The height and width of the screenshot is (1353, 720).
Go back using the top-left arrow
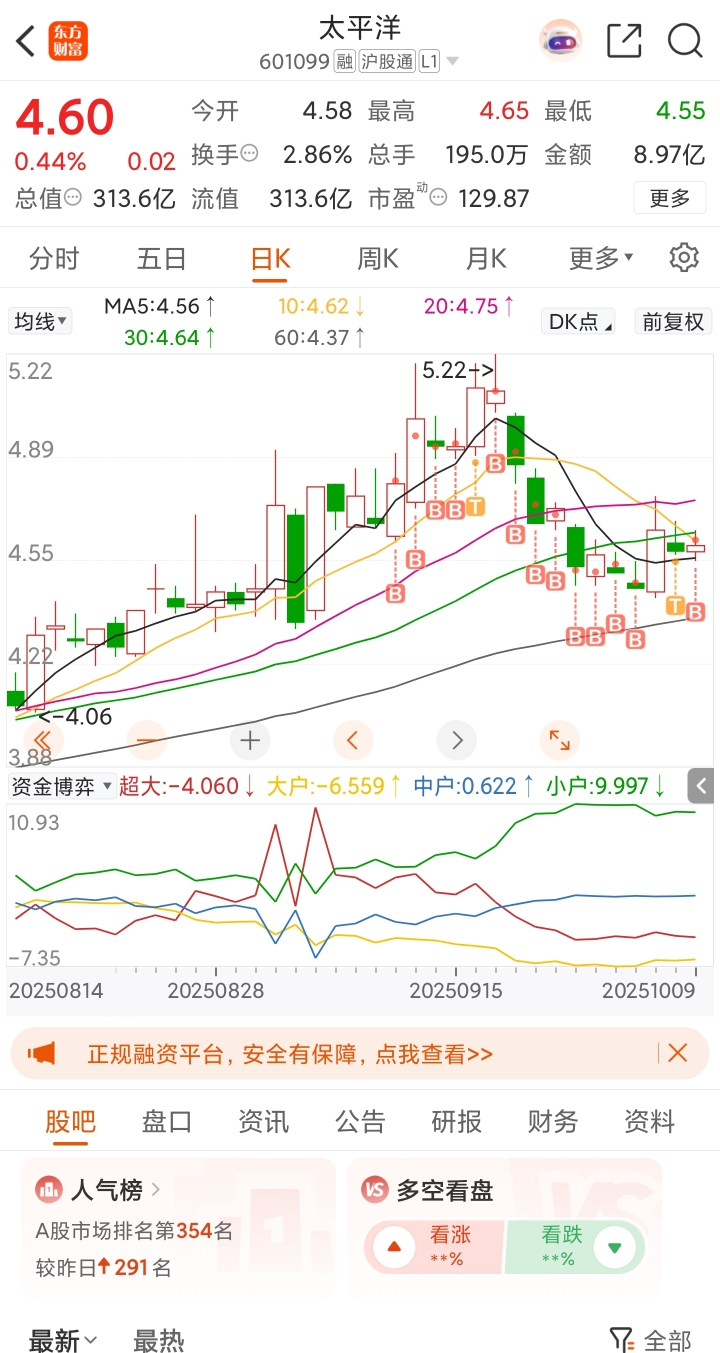[x=26, y=41]
